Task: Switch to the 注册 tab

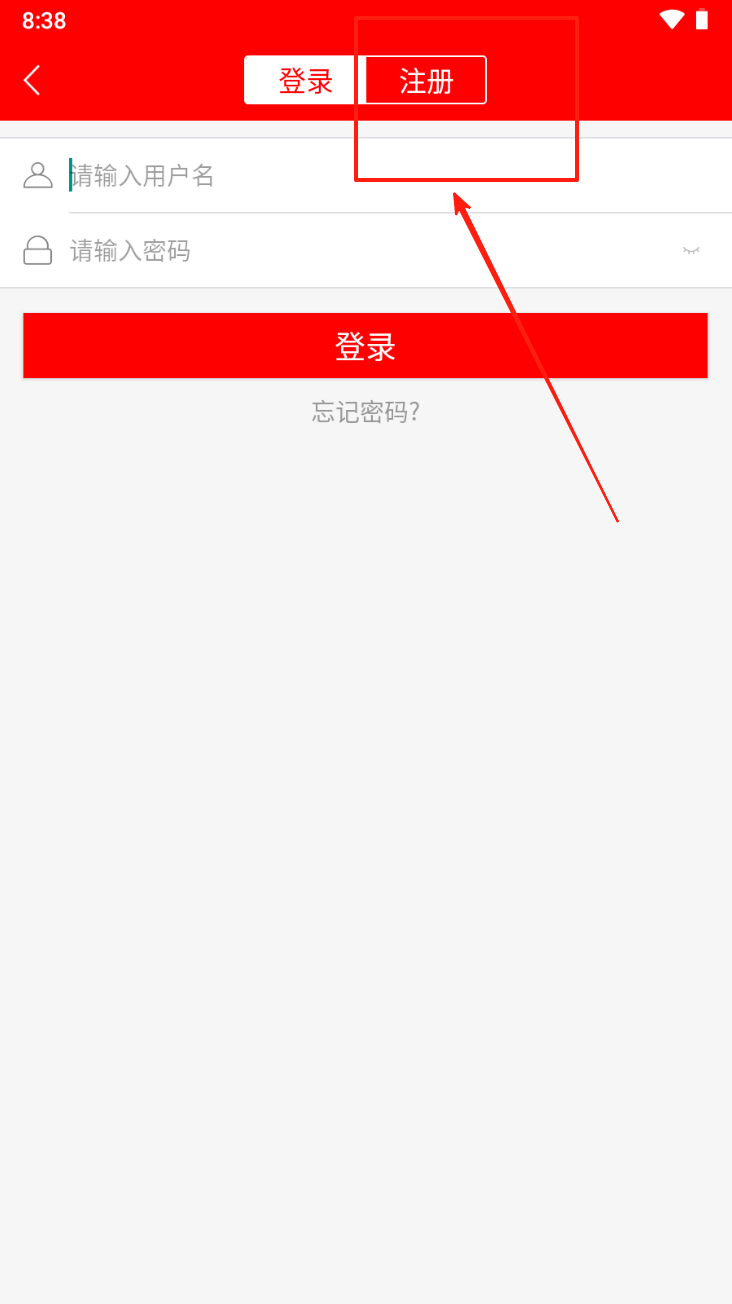Action: click(427, 80)
